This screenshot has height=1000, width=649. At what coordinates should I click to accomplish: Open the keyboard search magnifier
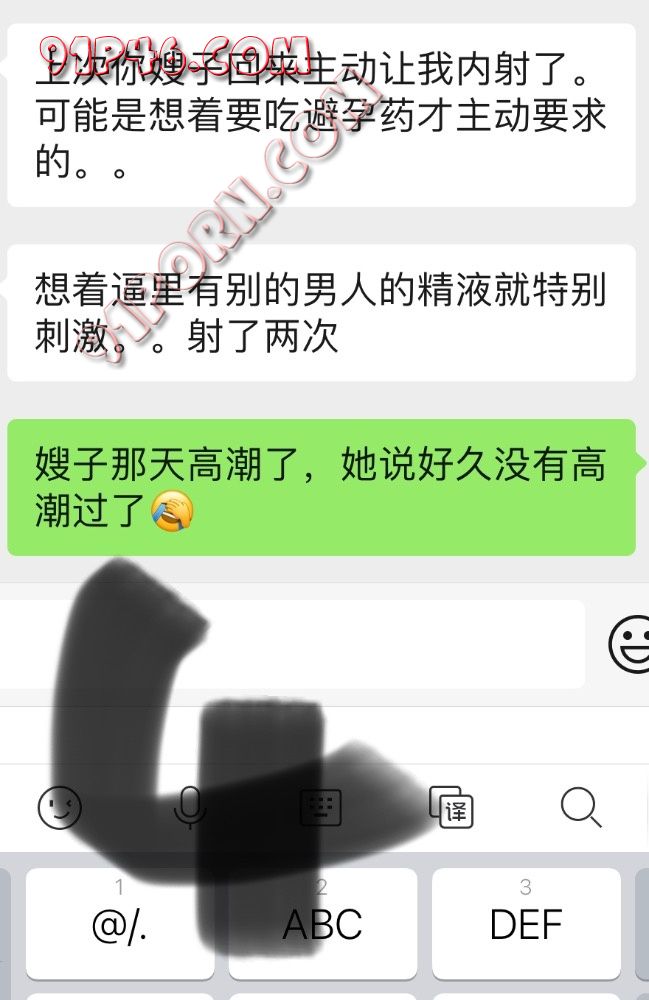581,807
